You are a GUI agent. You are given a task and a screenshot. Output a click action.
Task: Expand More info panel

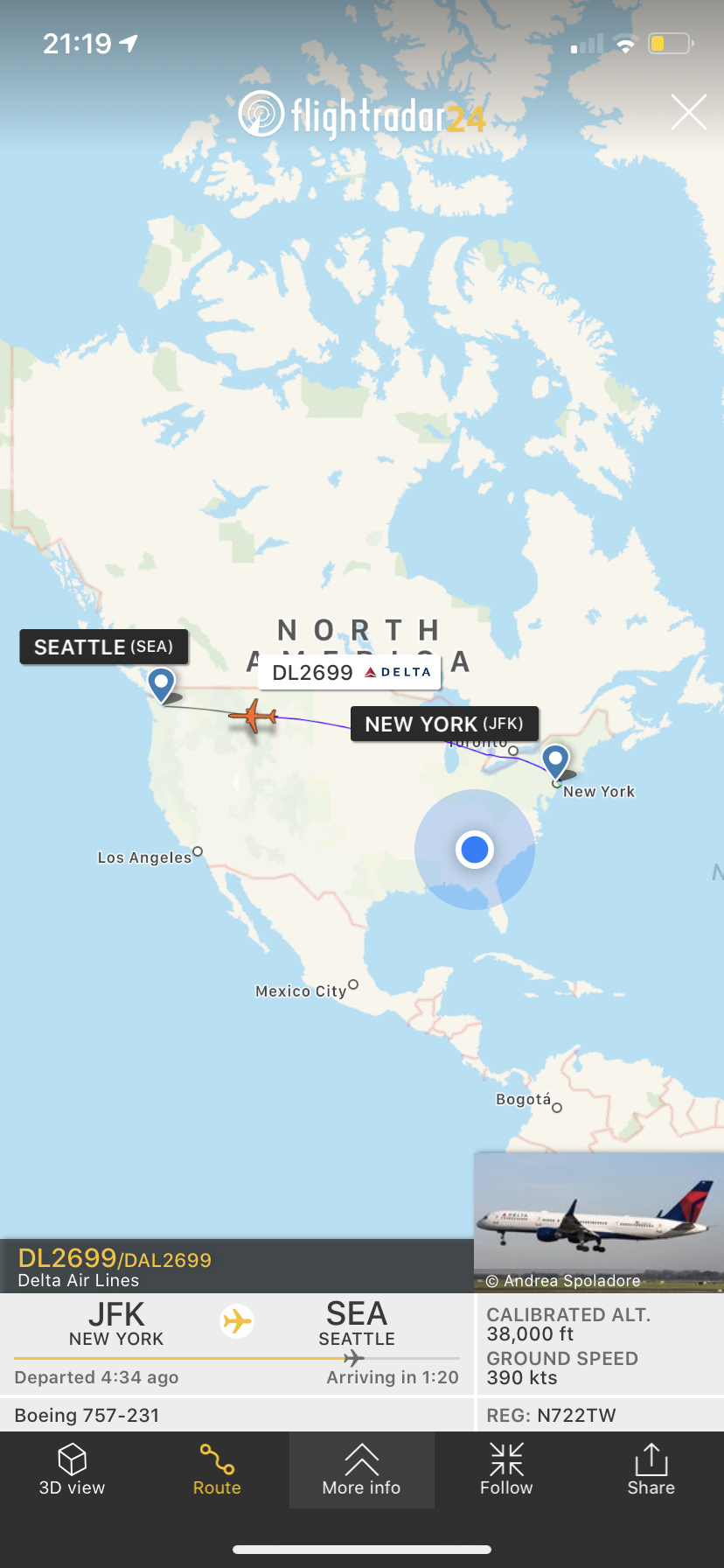[x=361, y=1470]
